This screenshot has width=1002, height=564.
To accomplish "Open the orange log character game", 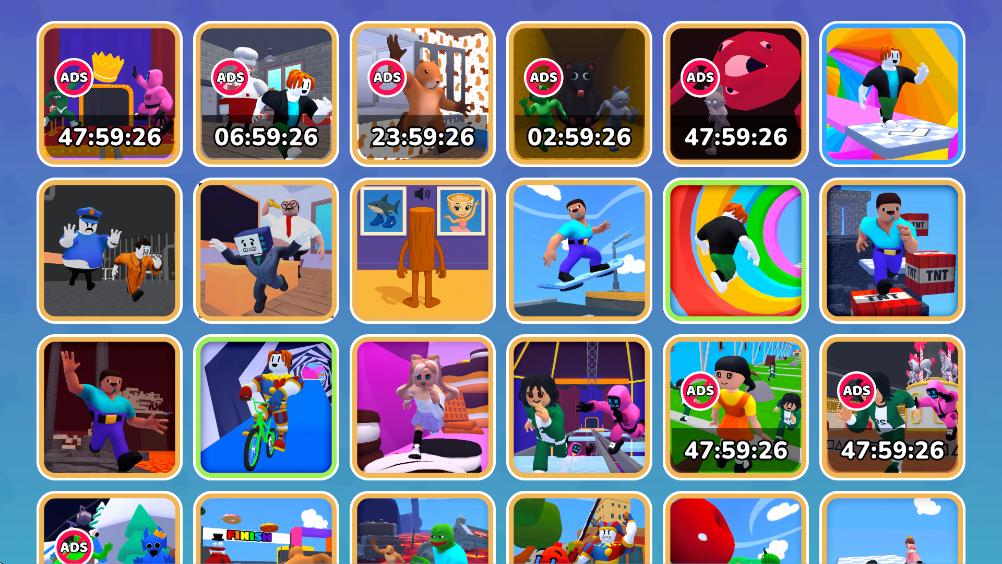I will 423,250.
